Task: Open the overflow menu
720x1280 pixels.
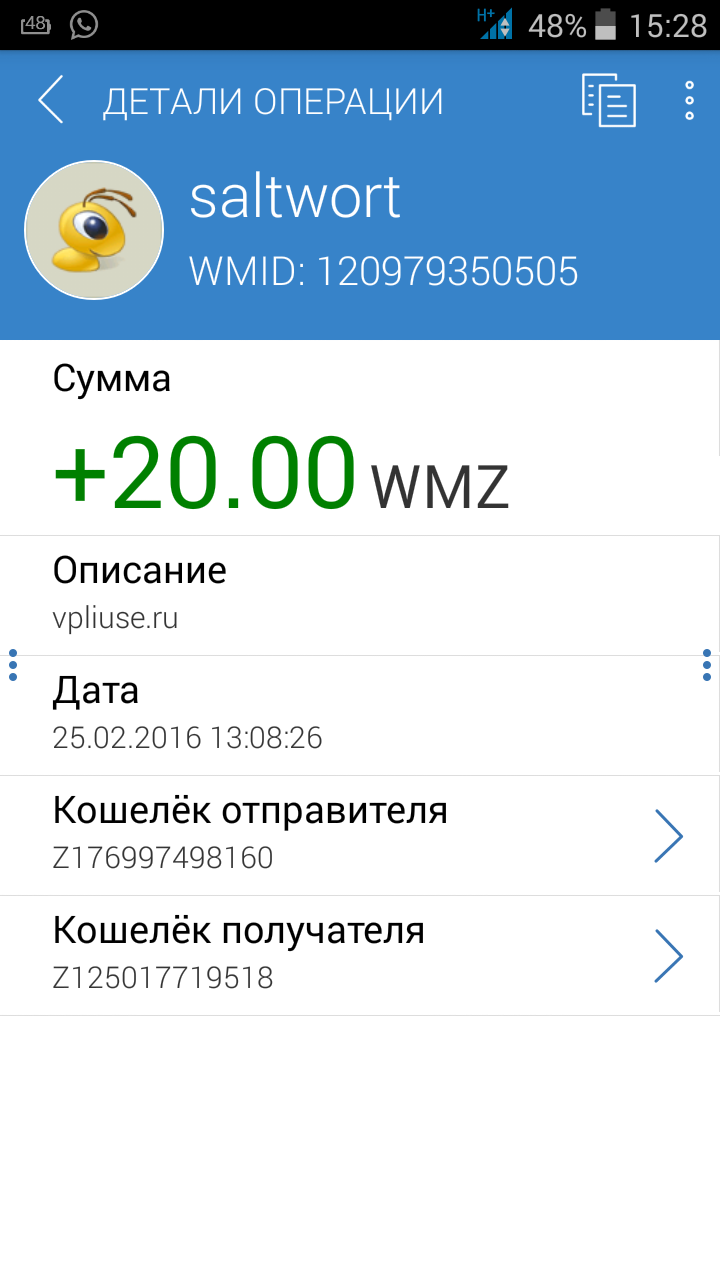Action: point(689,101)
